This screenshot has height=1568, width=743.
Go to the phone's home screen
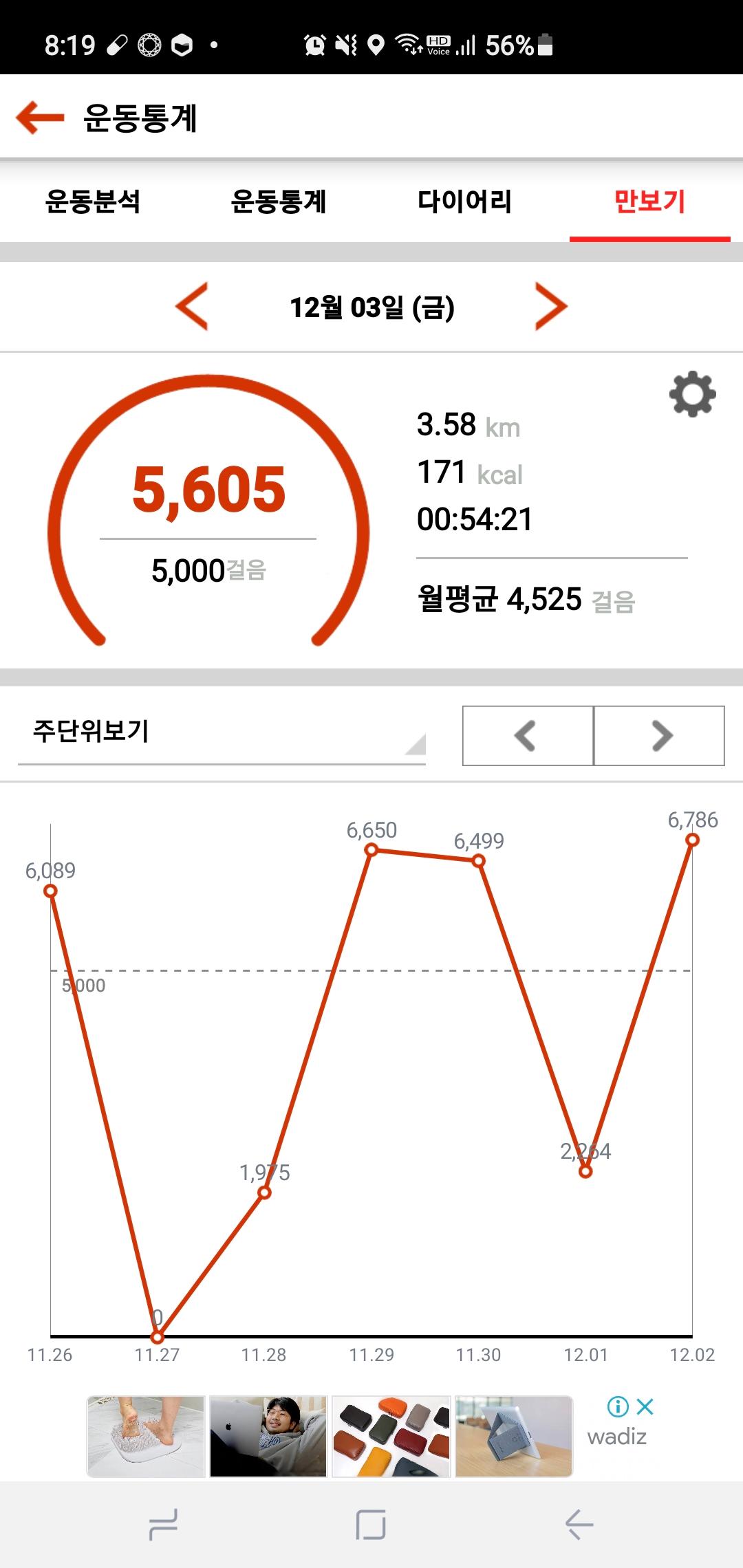371,1525
